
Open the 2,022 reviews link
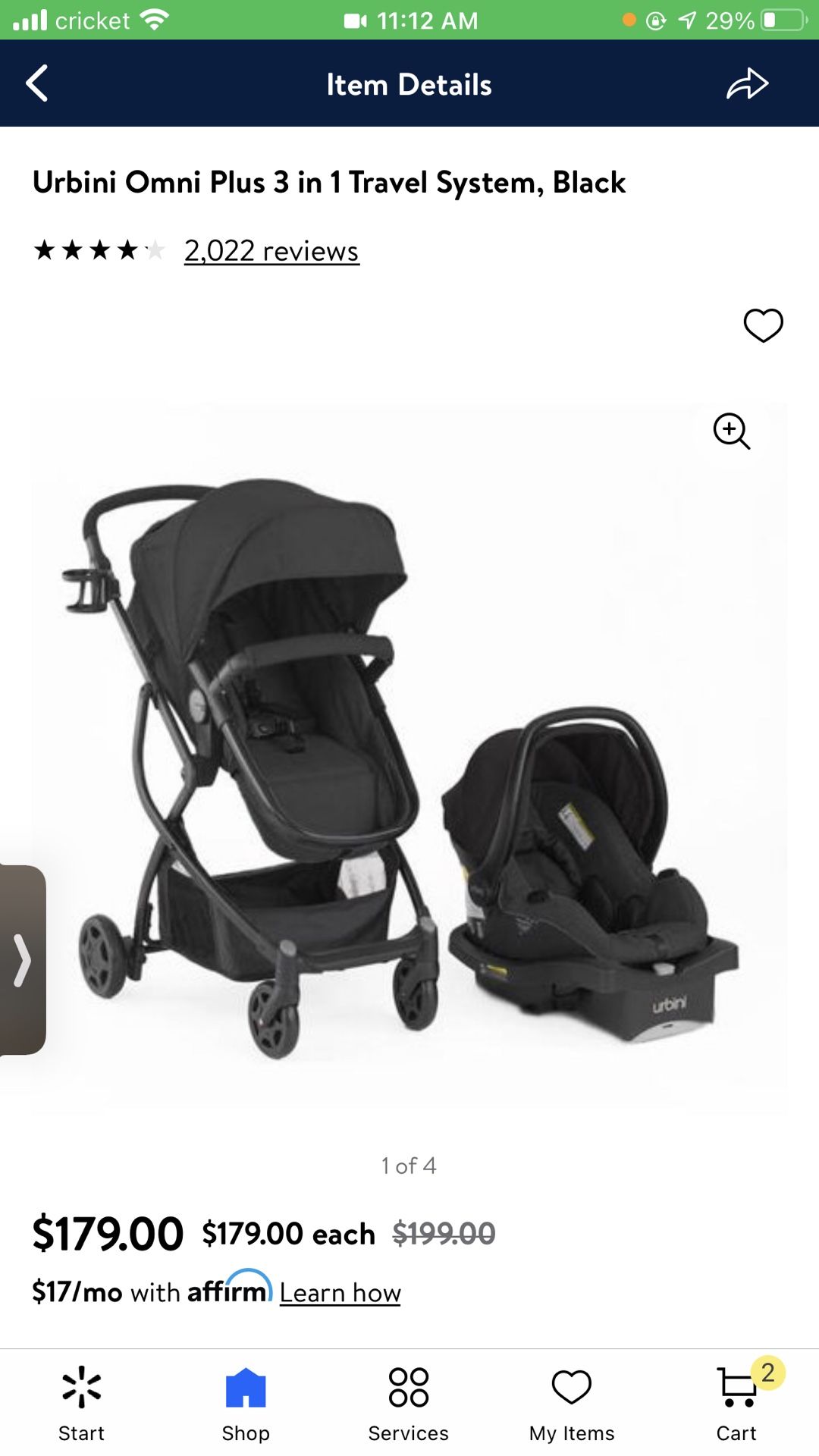click(x=270, y=250)
